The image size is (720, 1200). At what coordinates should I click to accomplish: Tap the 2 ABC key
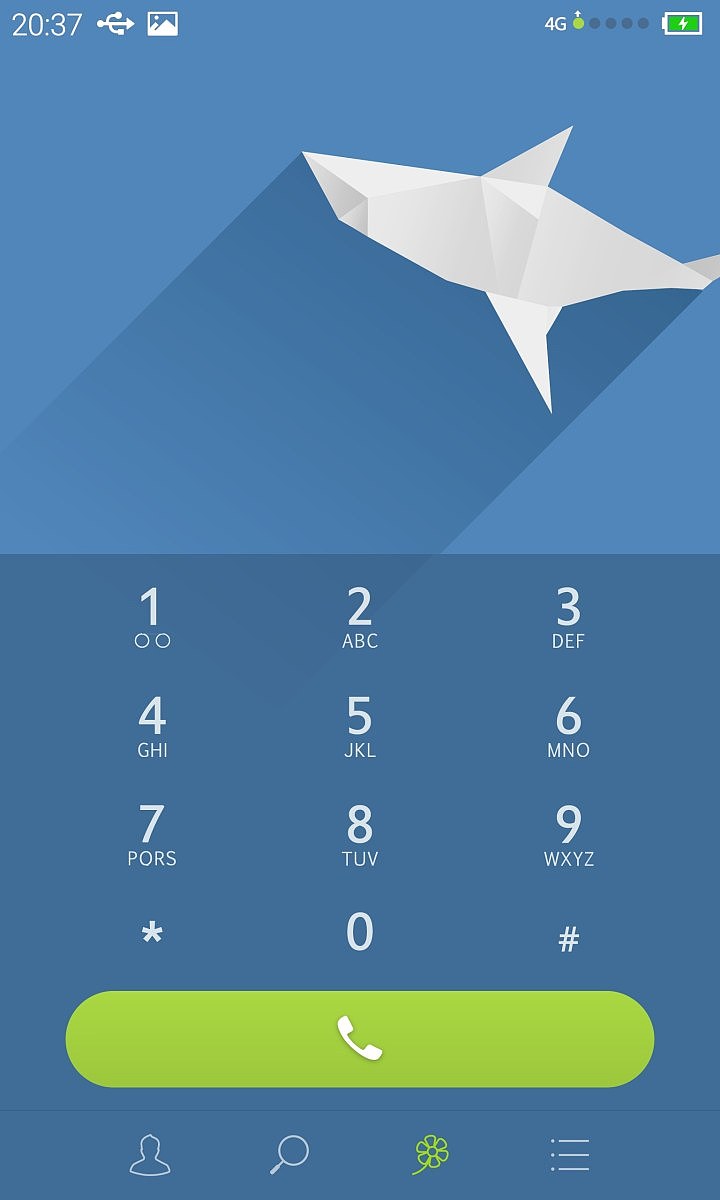tap(360, 618)
